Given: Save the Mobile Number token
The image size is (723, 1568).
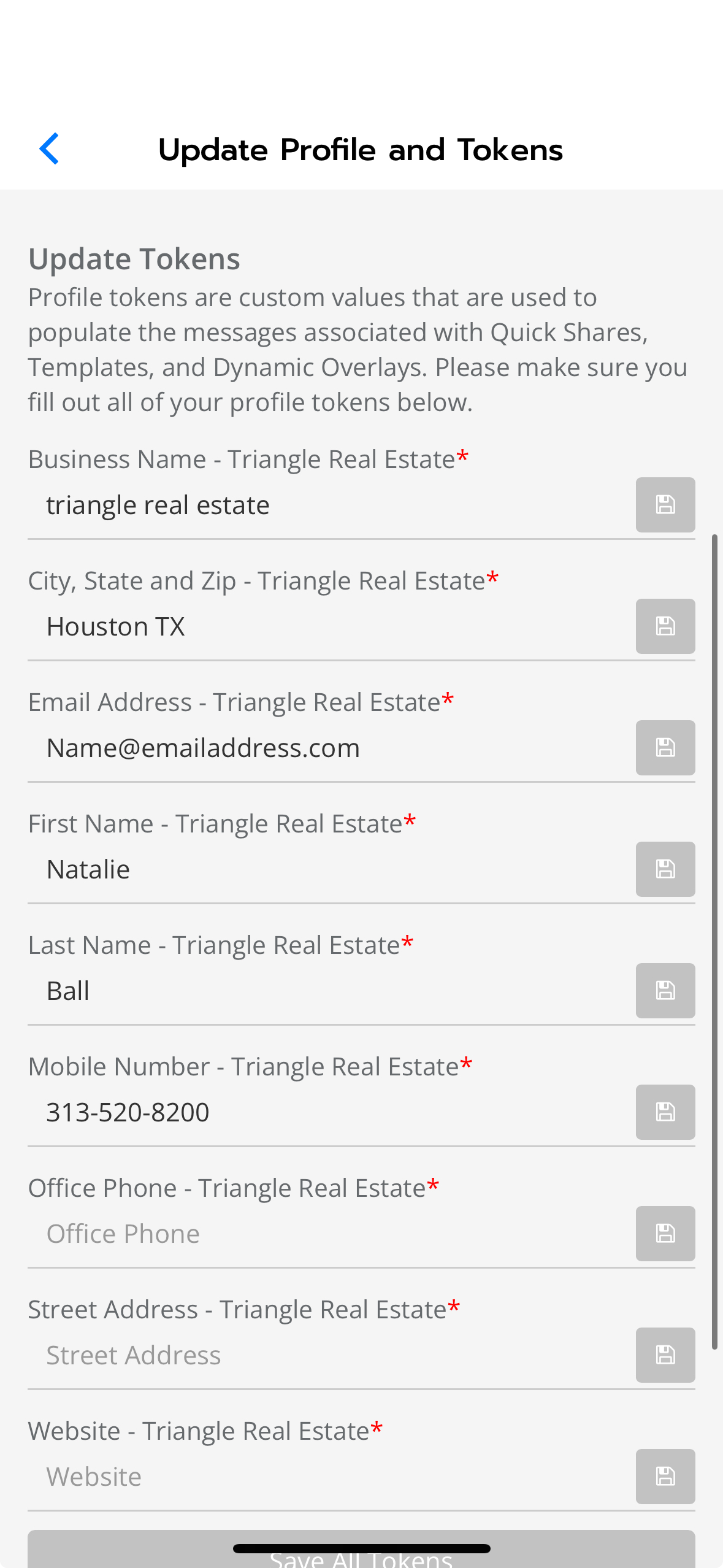Looking at the screenshot, I should [x=665, y=1112].
